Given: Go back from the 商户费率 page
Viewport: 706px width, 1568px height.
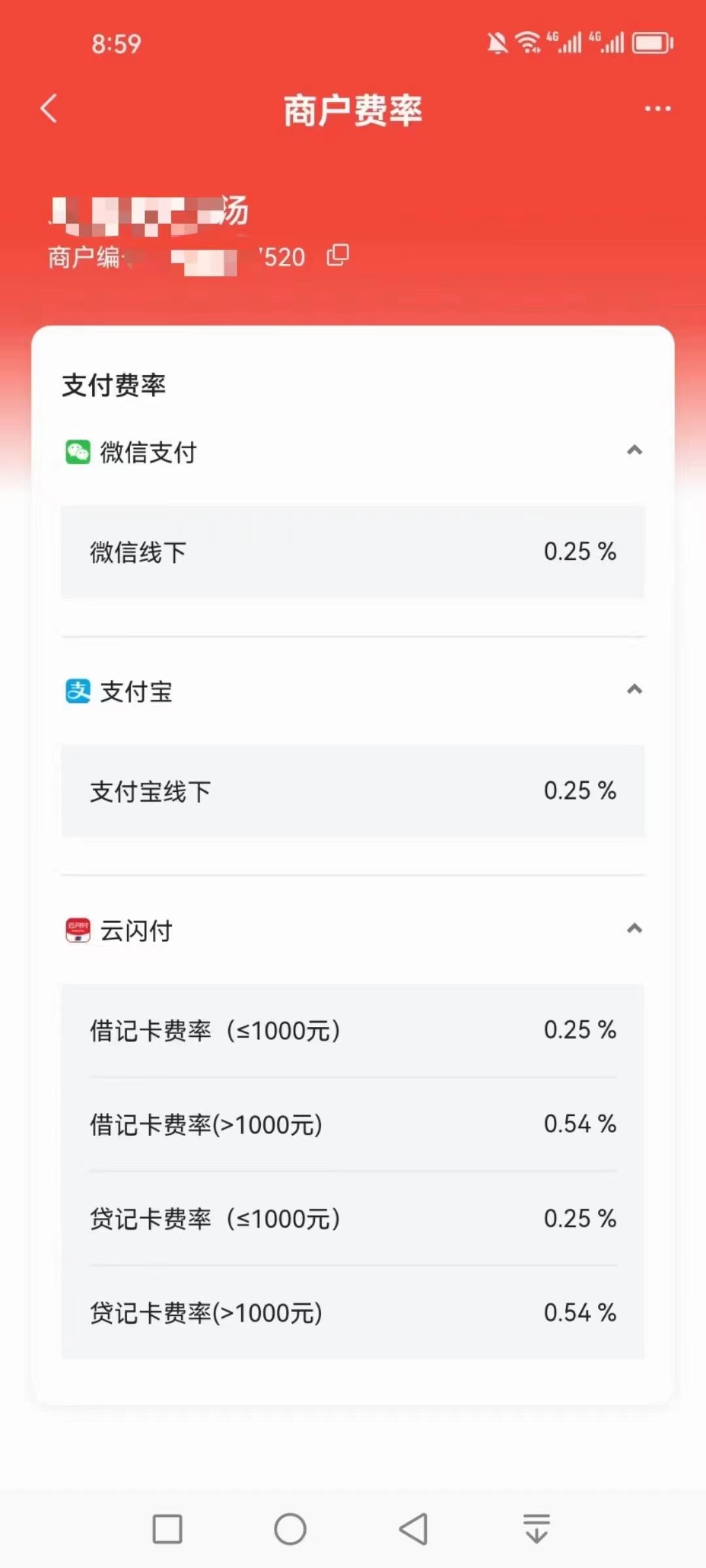Looking at the screenshot, I should (49, 108).
